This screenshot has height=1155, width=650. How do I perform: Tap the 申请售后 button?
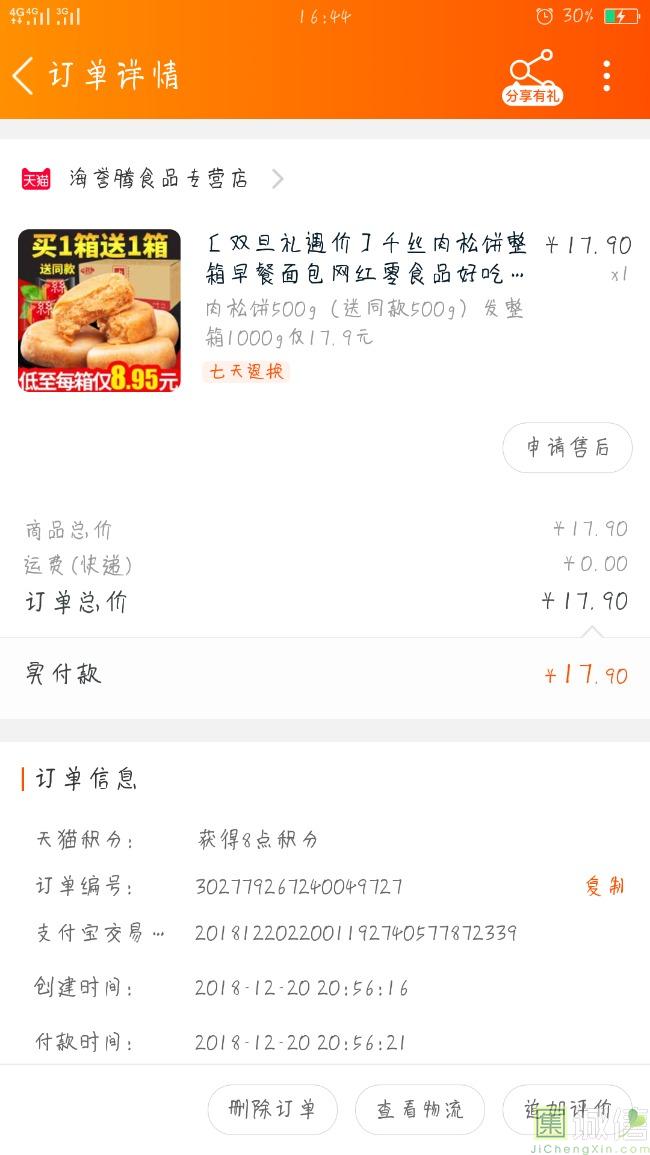[567, 448]
